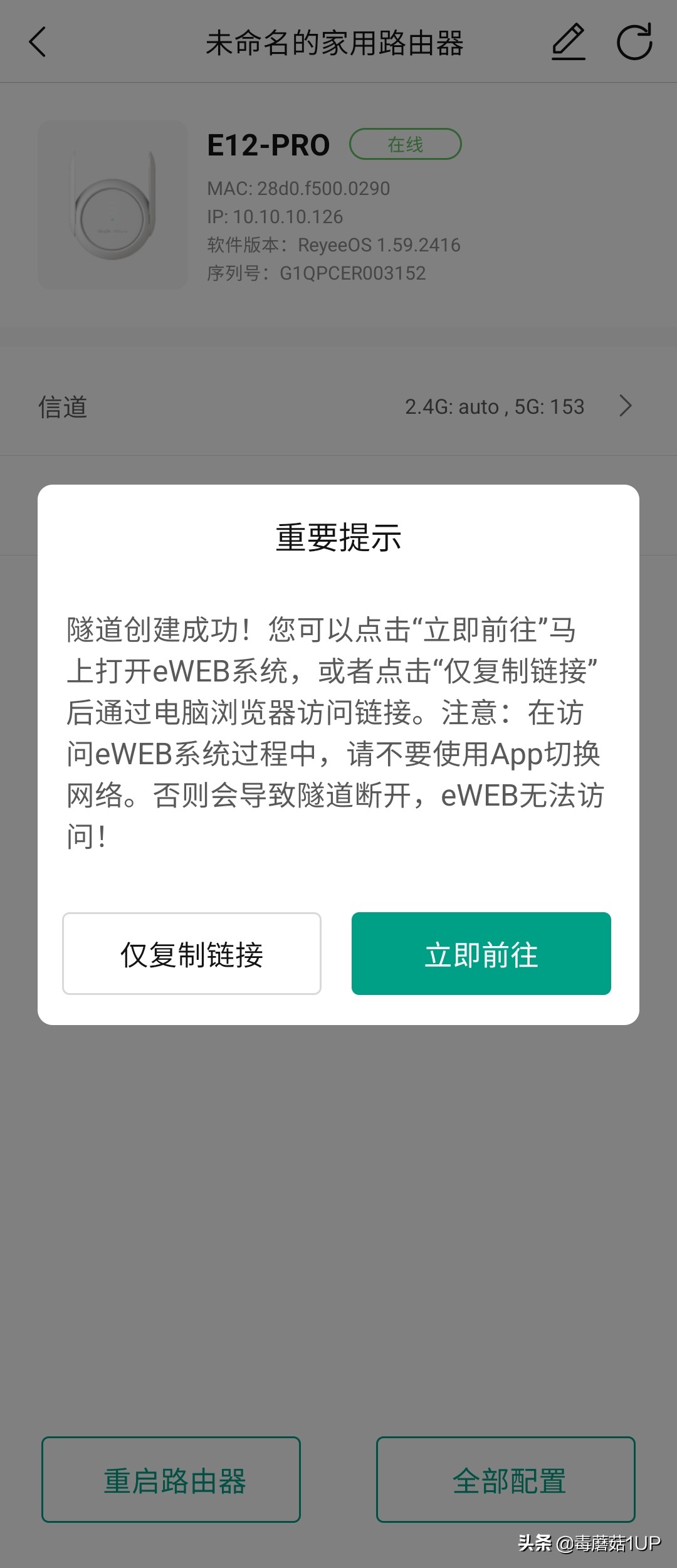
Task: Click the pencil edit icon to rename router
Action: coord(567,43)
